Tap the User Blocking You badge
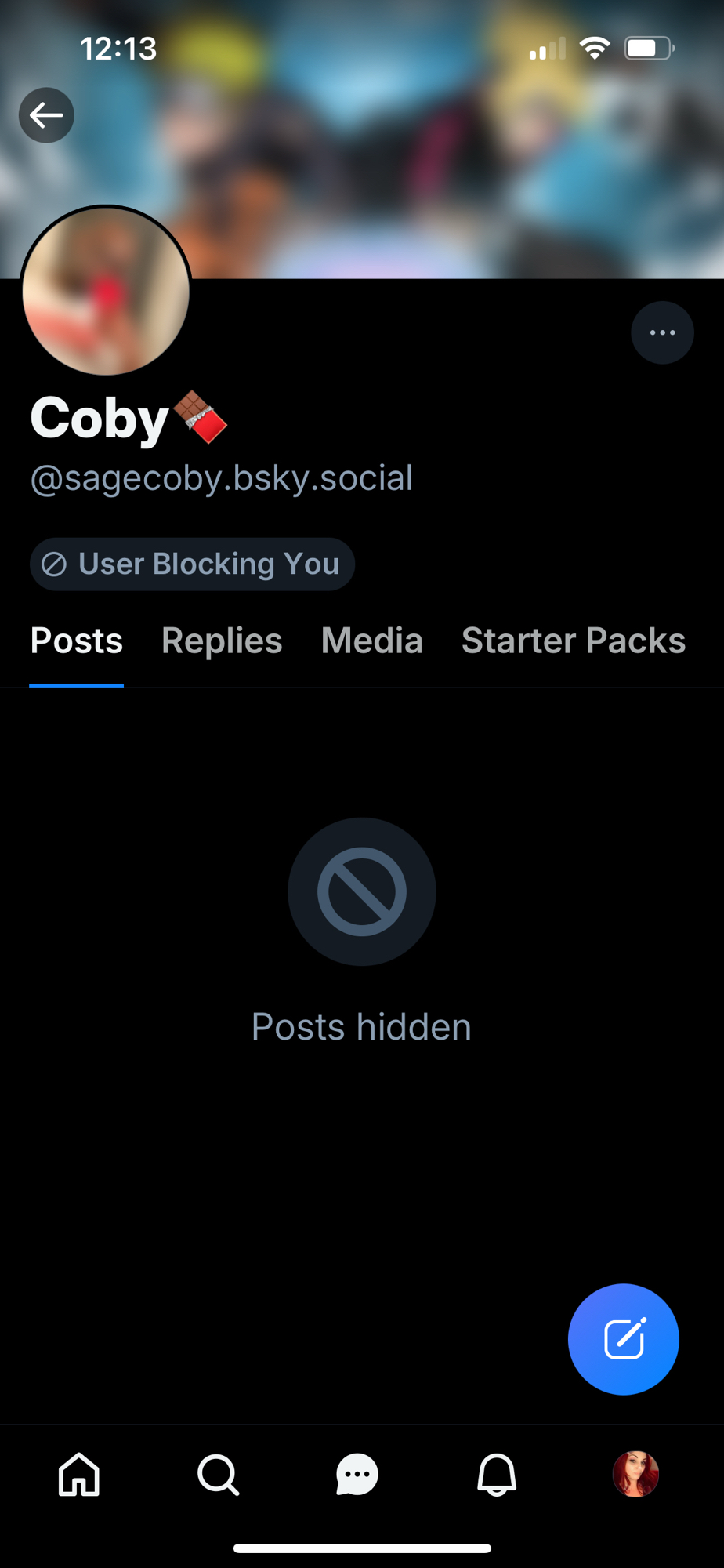724x1568 pixels. coord(192,564)
